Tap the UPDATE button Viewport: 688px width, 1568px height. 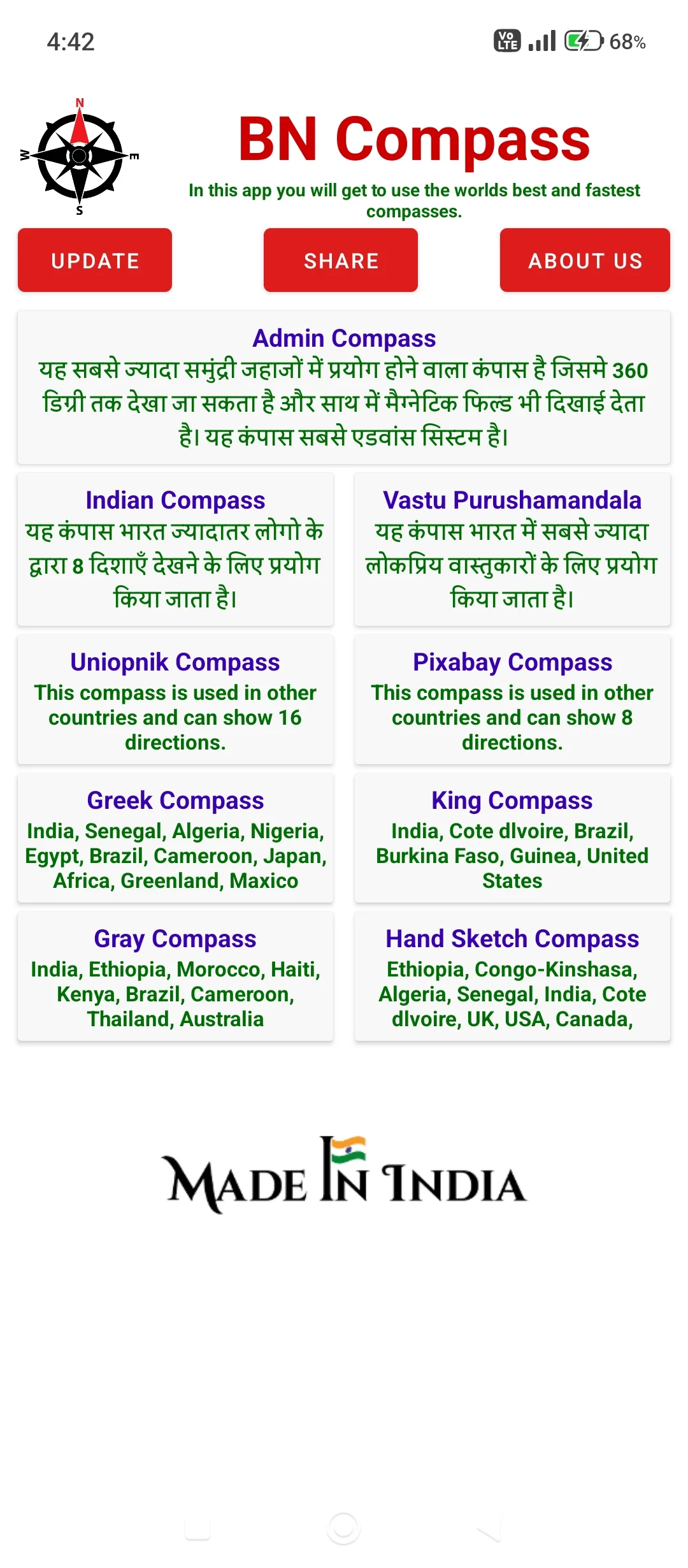(95, 260)
